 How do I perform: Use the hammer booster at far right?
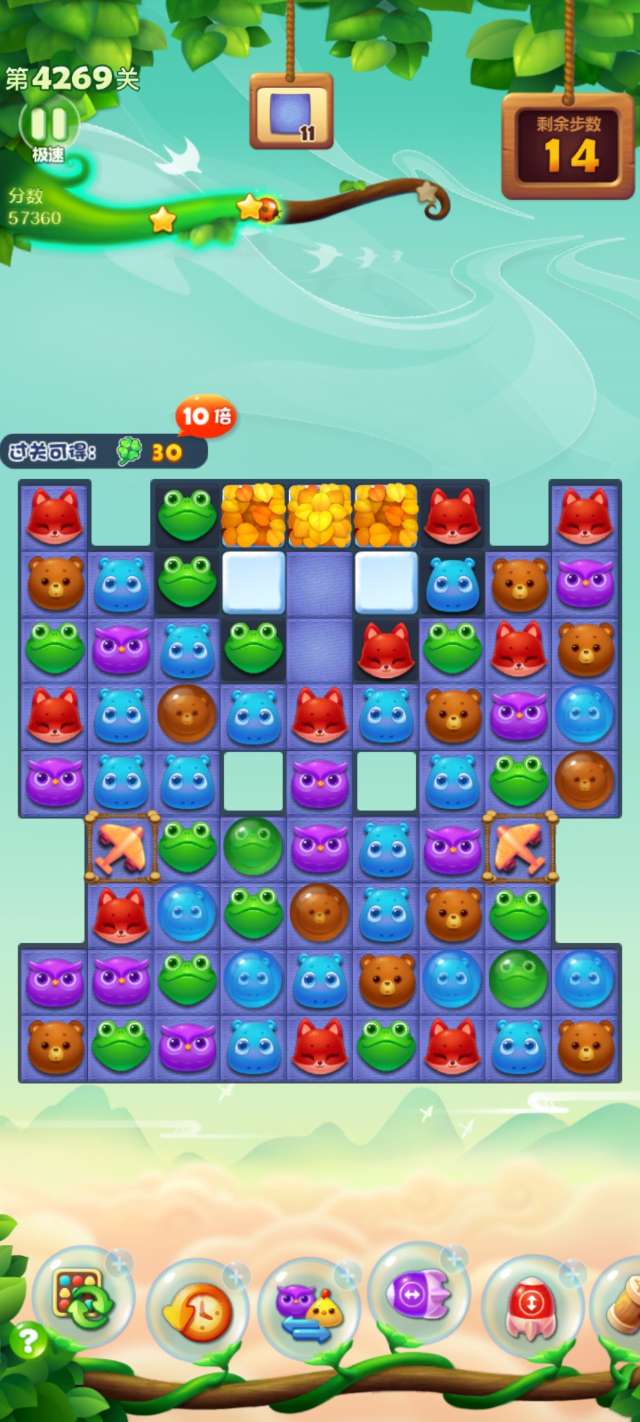pos(622,1305)
